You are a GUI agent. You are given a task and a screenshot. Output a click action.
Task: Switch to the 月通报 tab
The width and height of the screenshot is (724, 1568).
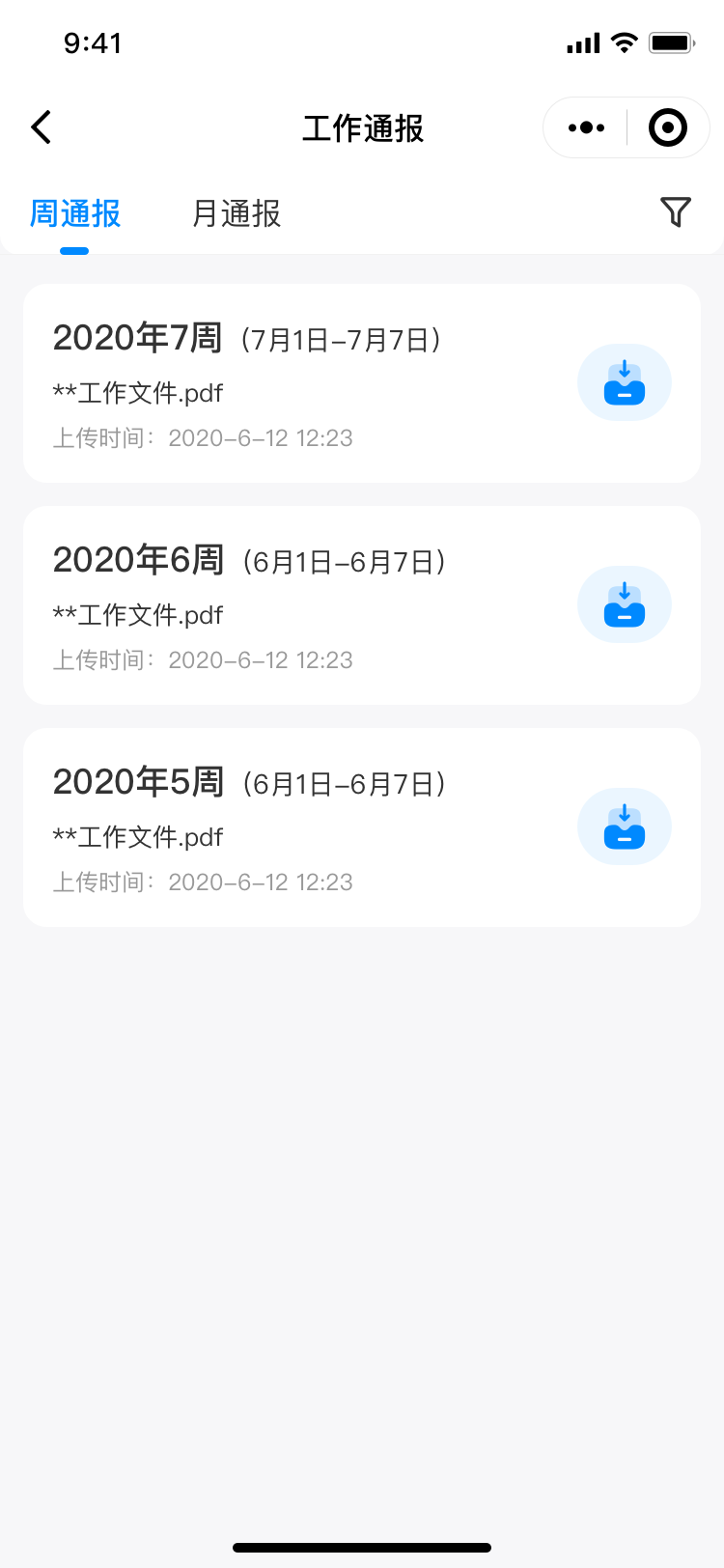tap(237, 213)
